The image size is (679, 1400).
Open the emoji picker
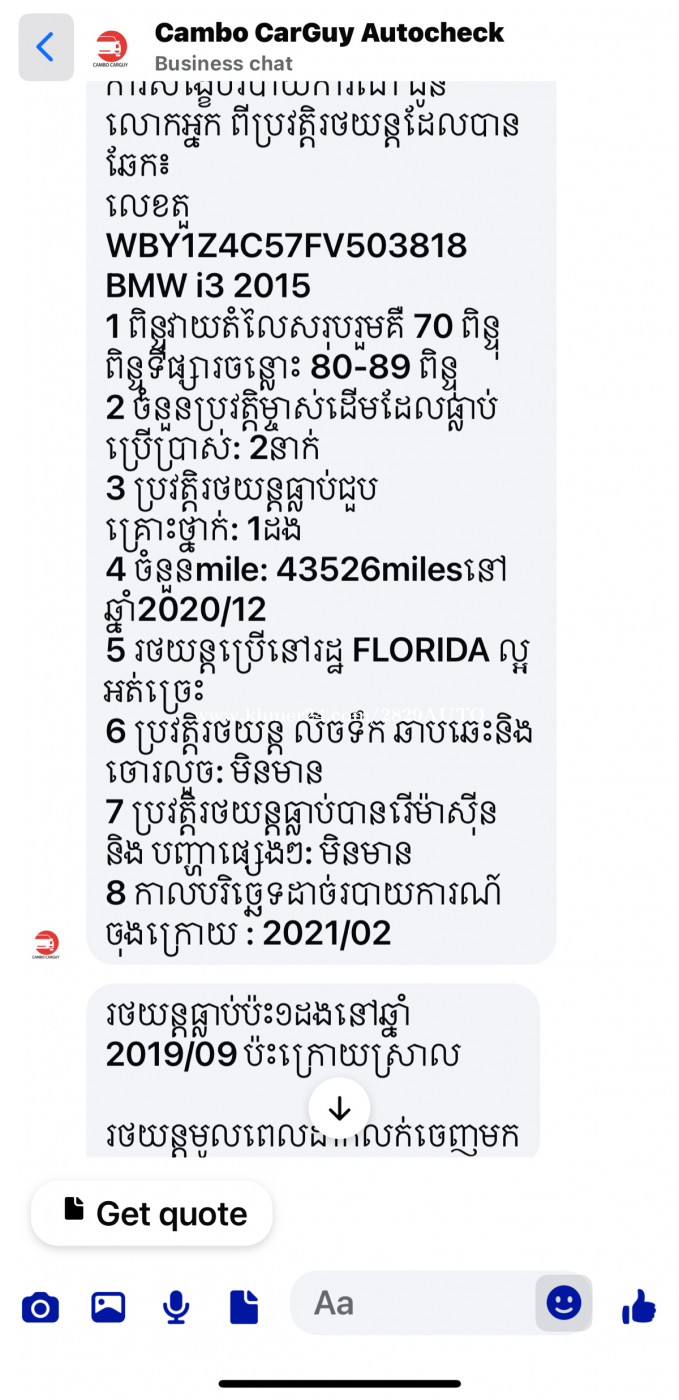[564, 1303]
